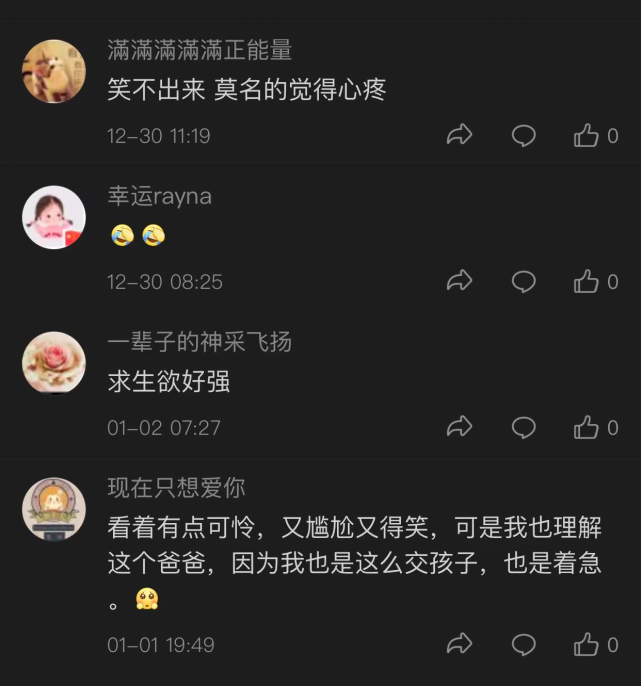
Task: Reply to 幸运rayna's comment
Action: (x=524, y=282)
